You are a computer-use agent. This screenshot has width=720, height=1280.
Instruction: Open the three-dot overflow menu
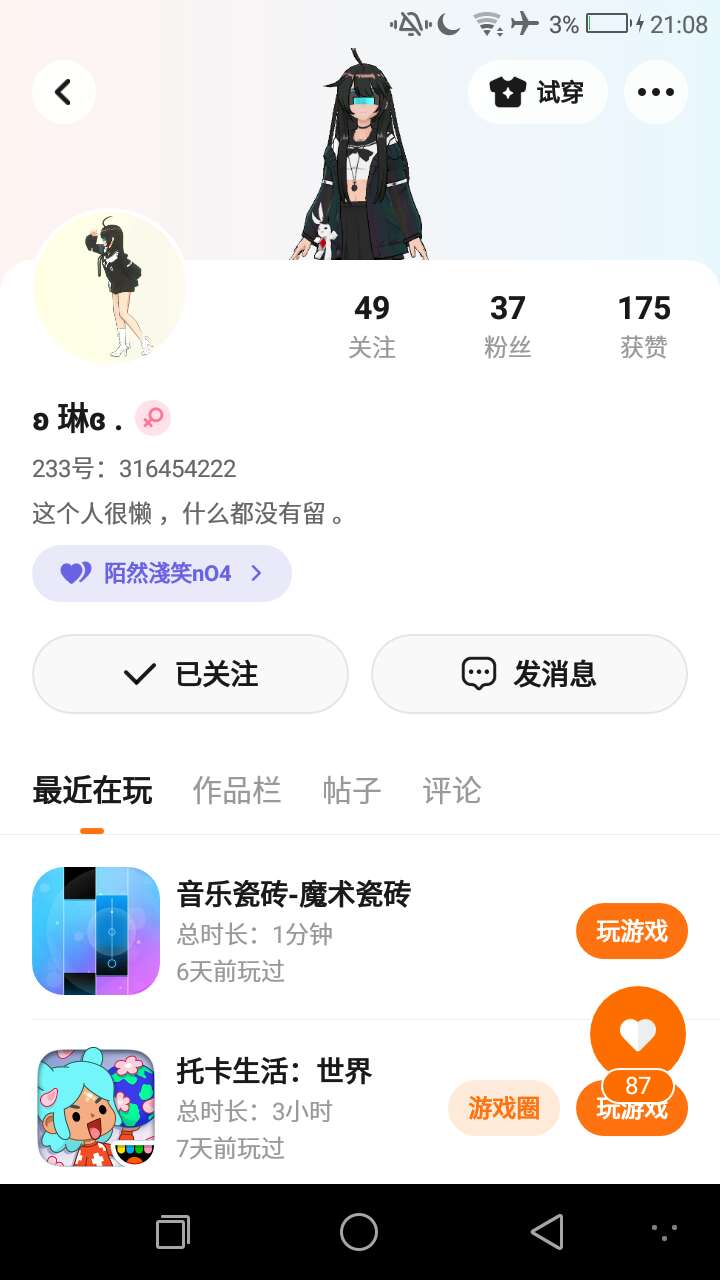point(655,92)
